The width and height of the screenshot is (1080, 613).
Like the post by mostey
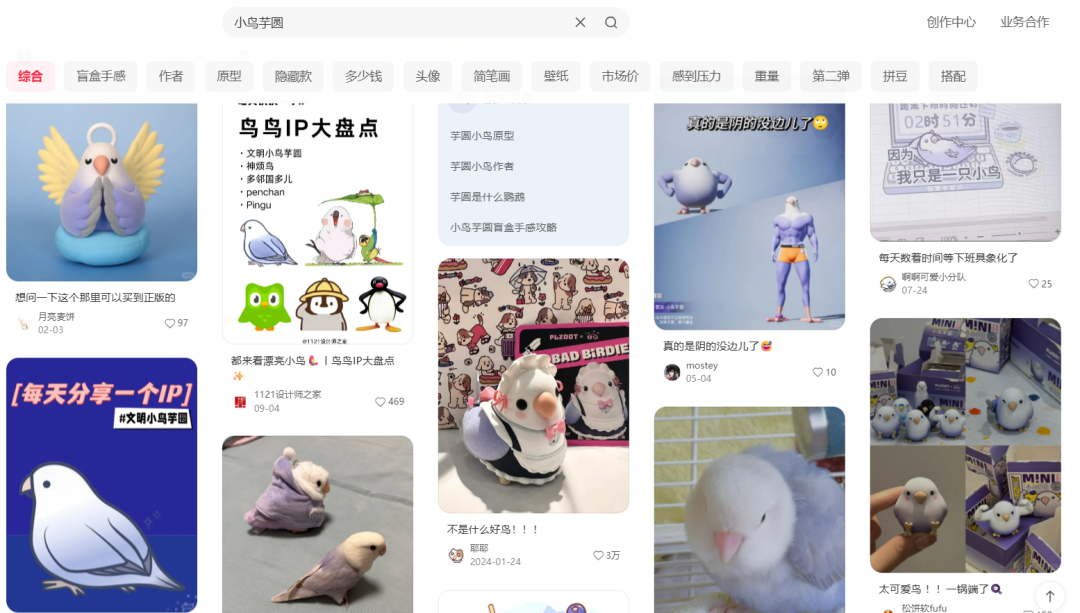pos(818,372)
